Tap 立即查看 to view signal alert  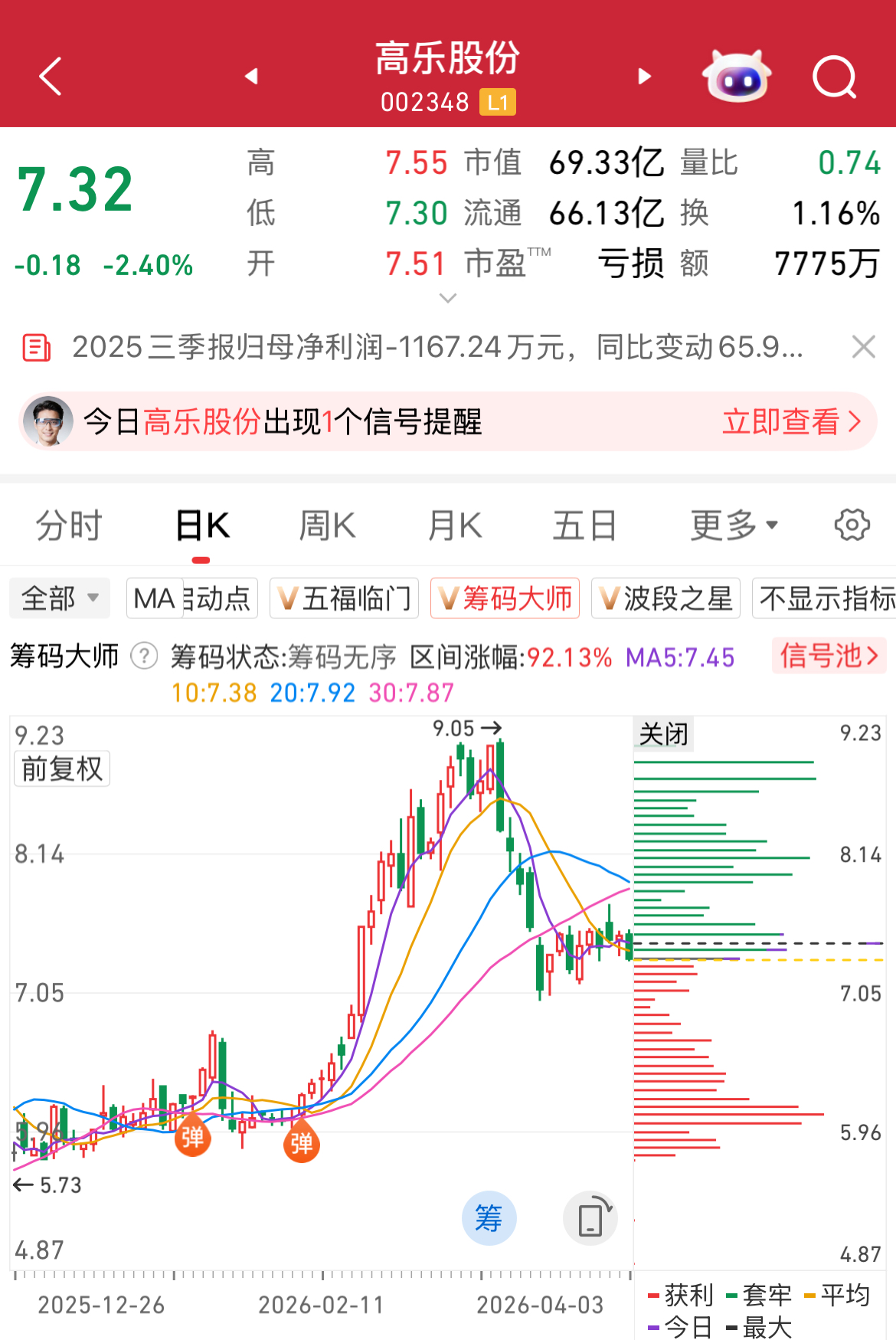[791, 421]
